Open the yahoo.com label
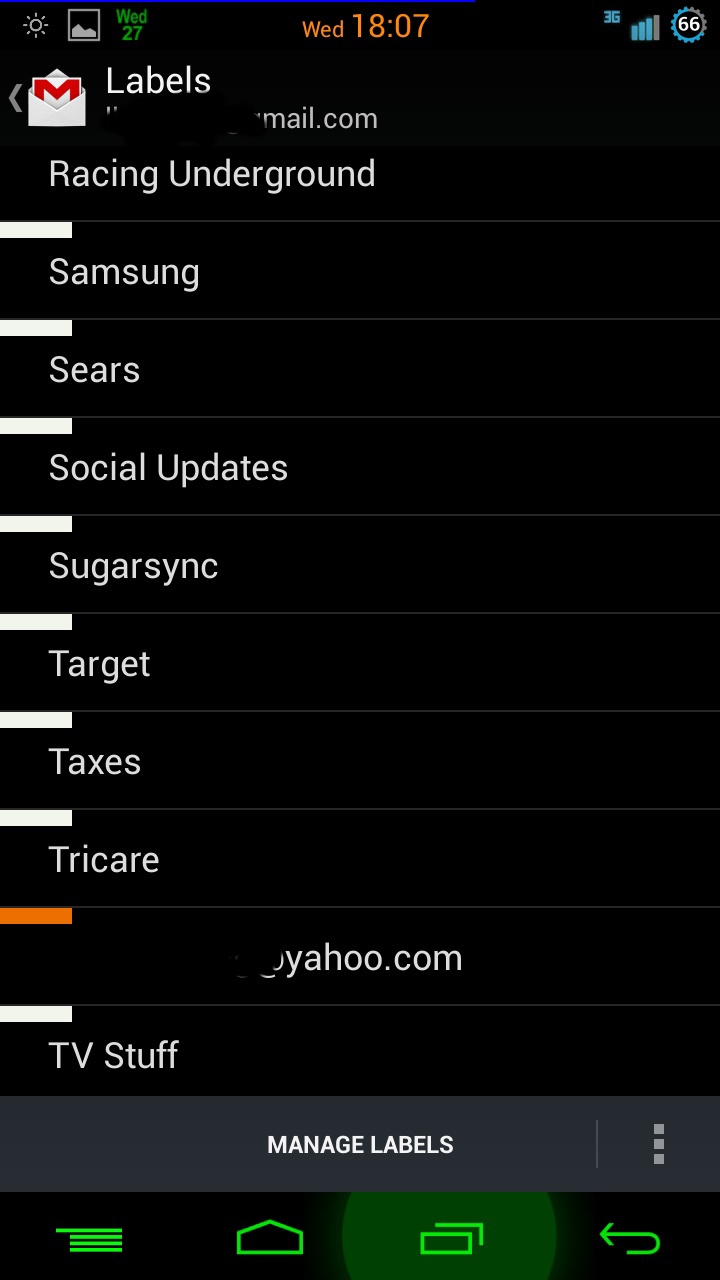Screen dimensions: 720x1280 tap(360, 958)
